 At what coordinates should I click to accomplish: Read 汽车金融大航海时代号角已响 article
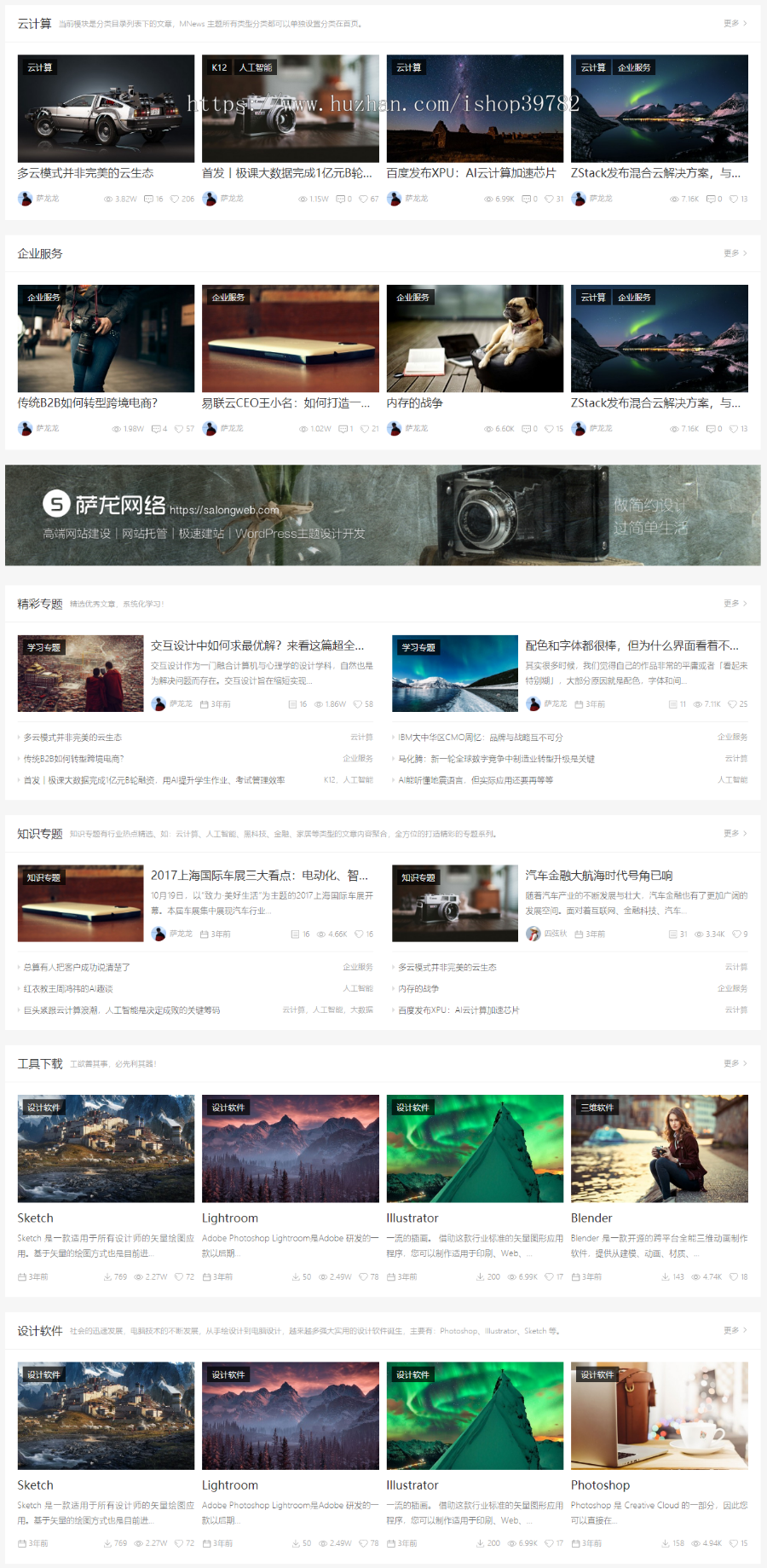click(x=598, y=876)
